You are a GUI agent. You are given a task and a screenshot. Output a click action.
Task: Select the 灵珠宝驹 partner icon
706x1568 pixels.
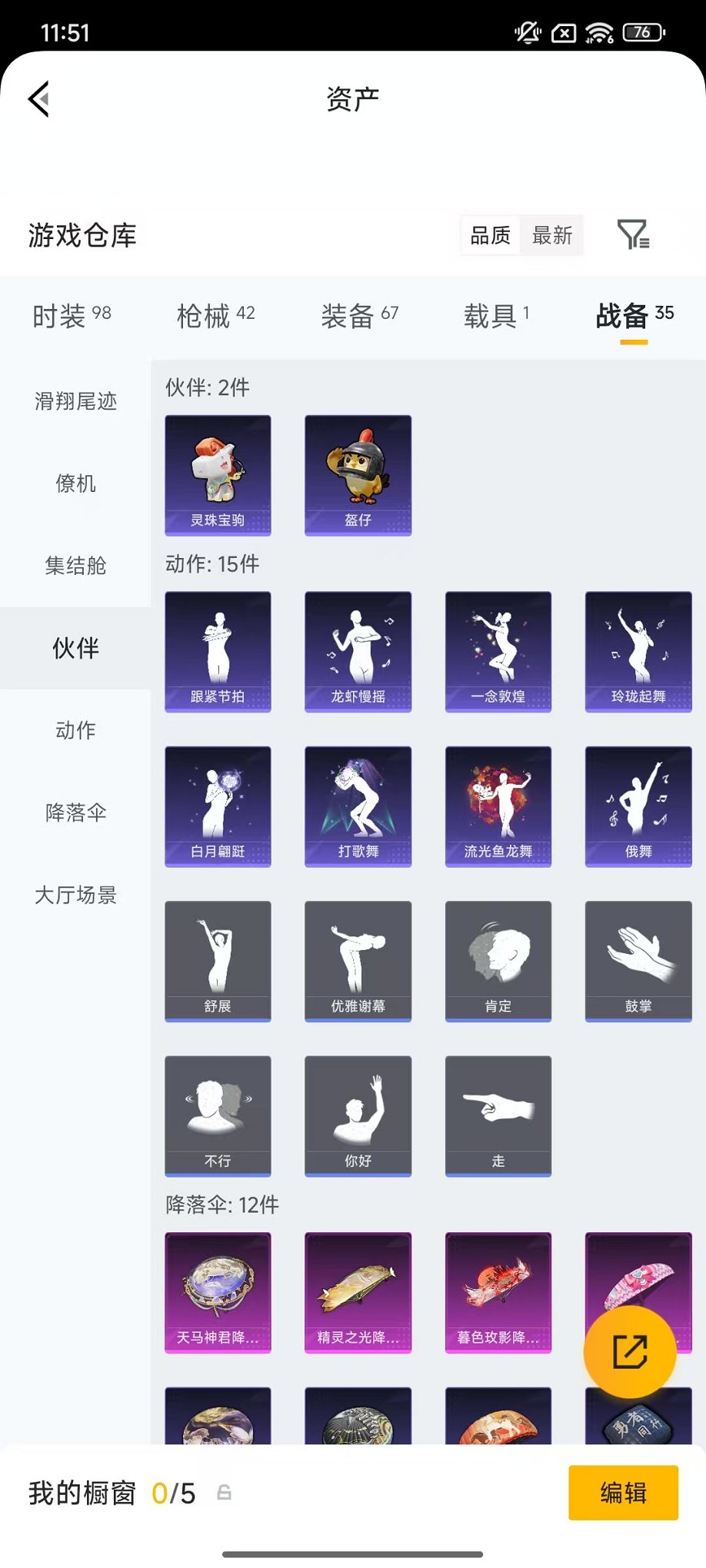(x=218, y=475)
